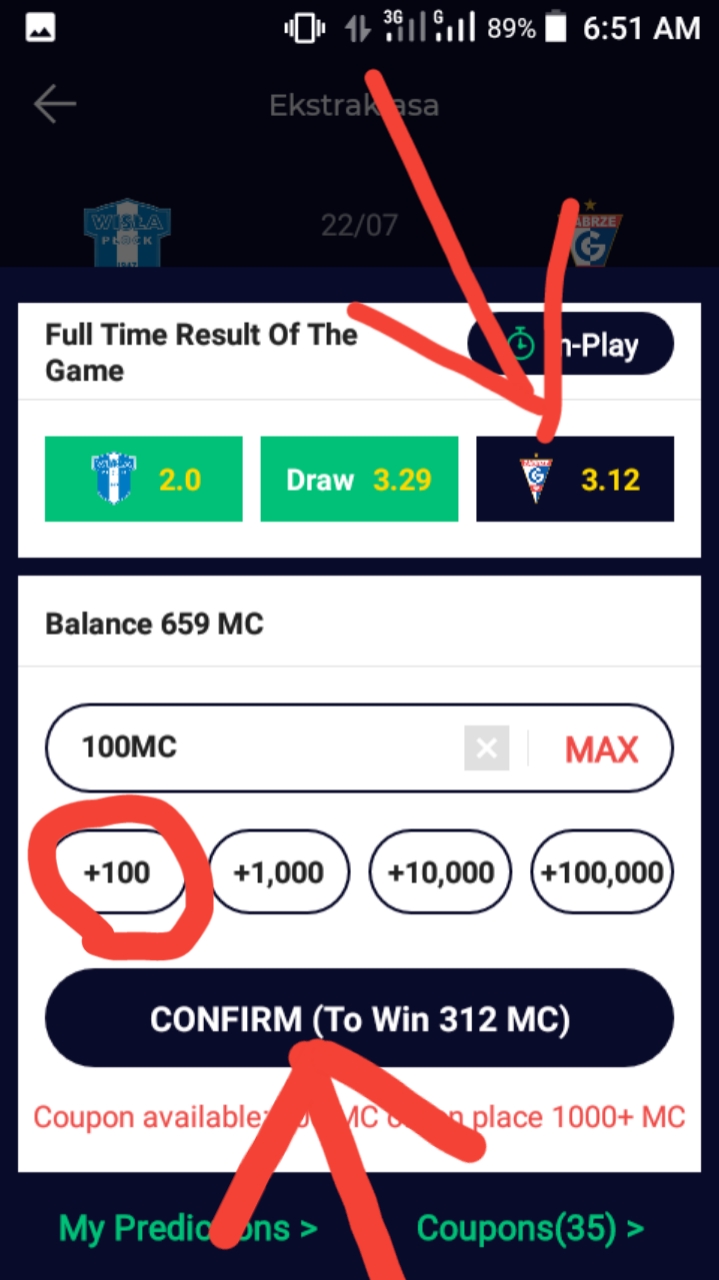The image size is (719, 1280).
Task: Add +100 to the stake
Action: [117, 872]
